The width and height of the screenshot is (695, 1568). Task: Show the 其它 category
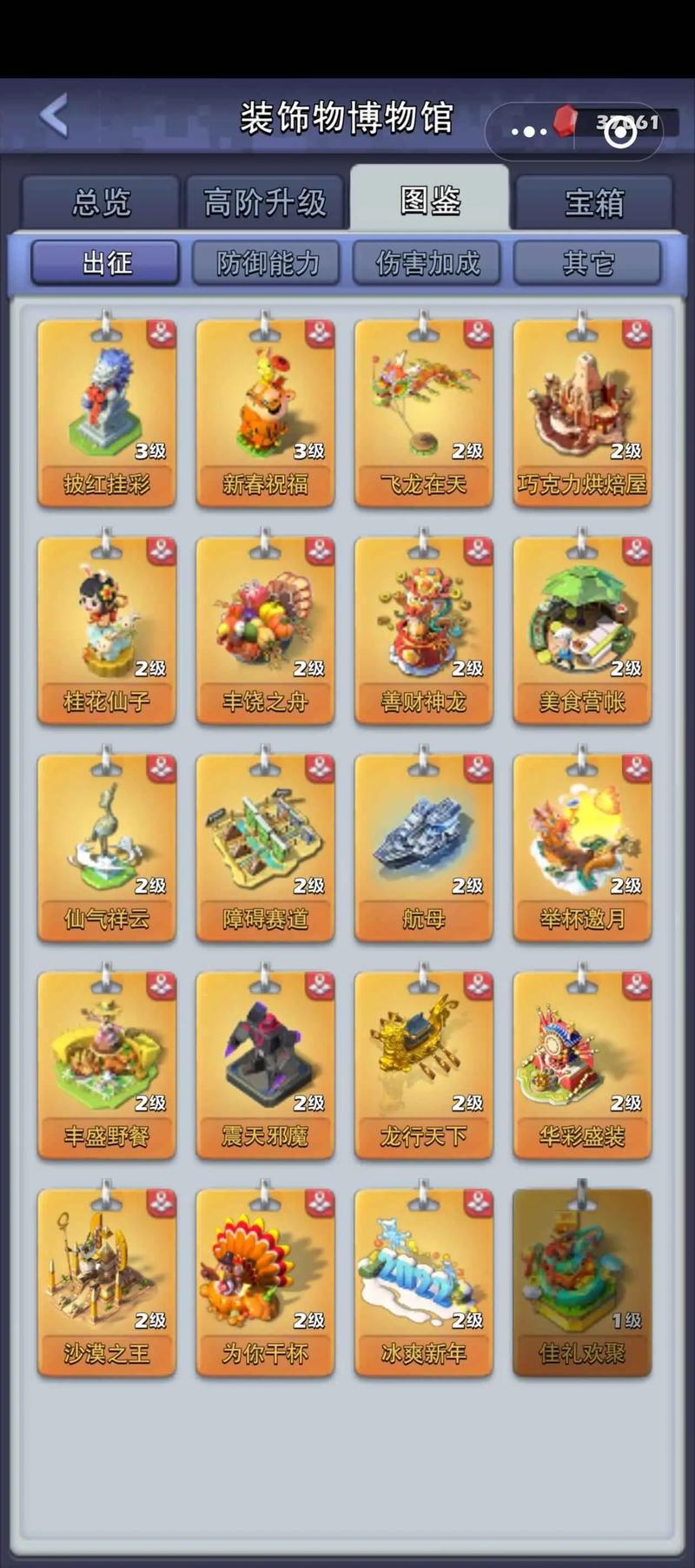588,262
